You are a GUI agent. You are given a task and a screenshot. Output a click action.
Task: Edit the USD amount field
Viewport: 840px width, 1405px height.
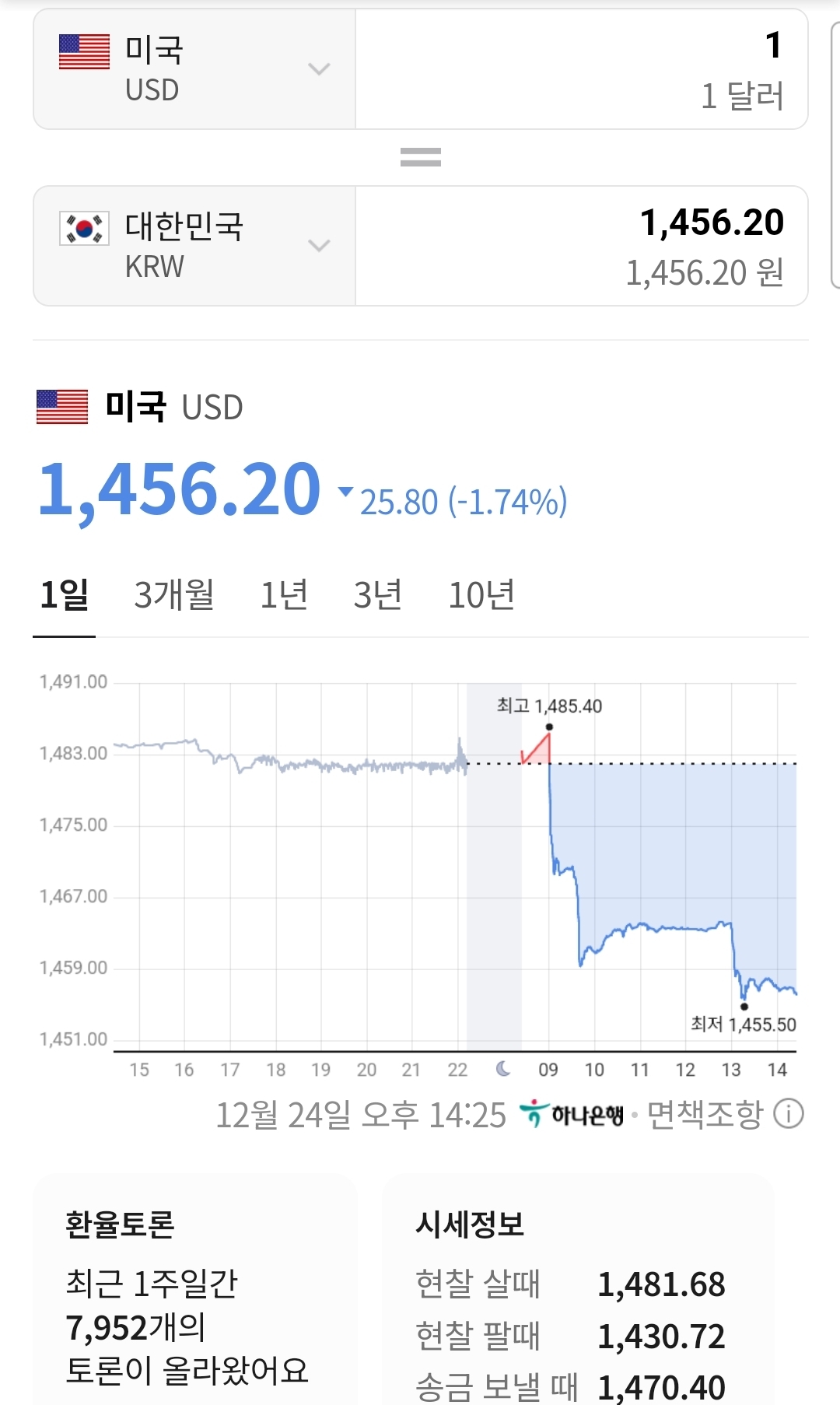point(581,69)
